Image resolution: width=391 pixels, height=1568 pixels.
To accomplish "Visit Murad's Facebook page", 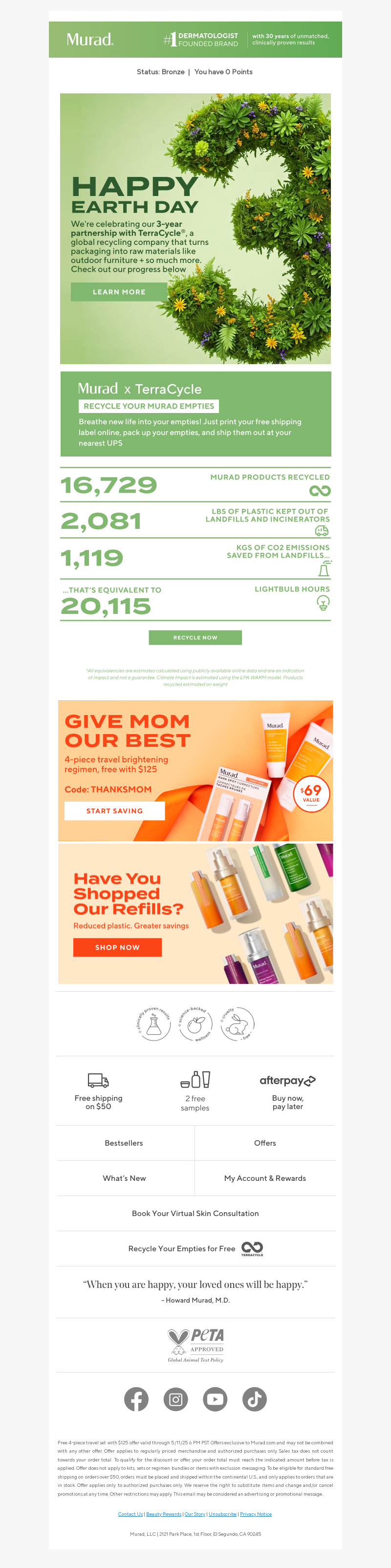I will click(136, 1399).
